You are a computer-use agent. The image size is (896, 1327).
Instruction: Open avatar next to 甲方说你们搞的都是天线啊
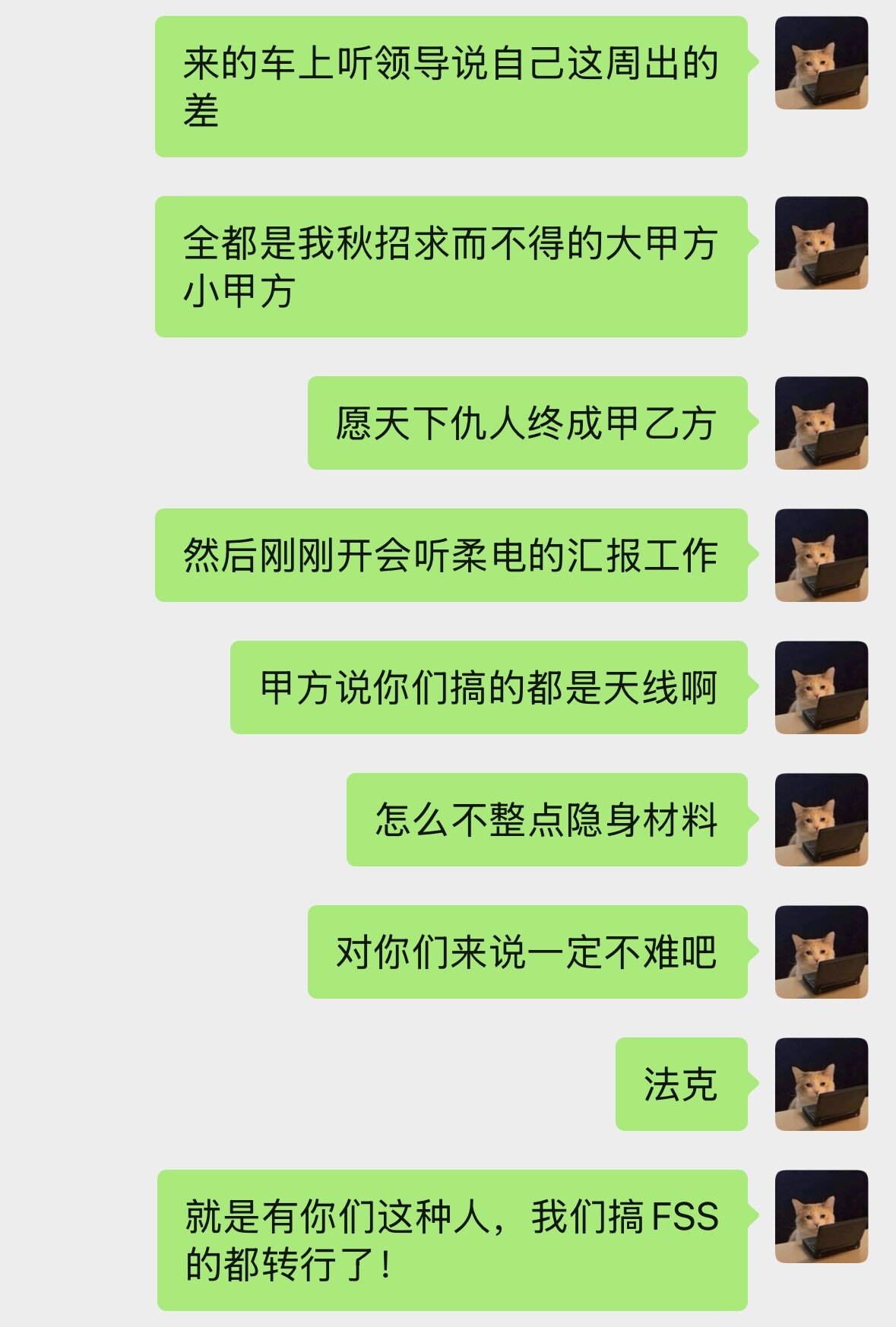pos(821,687)
